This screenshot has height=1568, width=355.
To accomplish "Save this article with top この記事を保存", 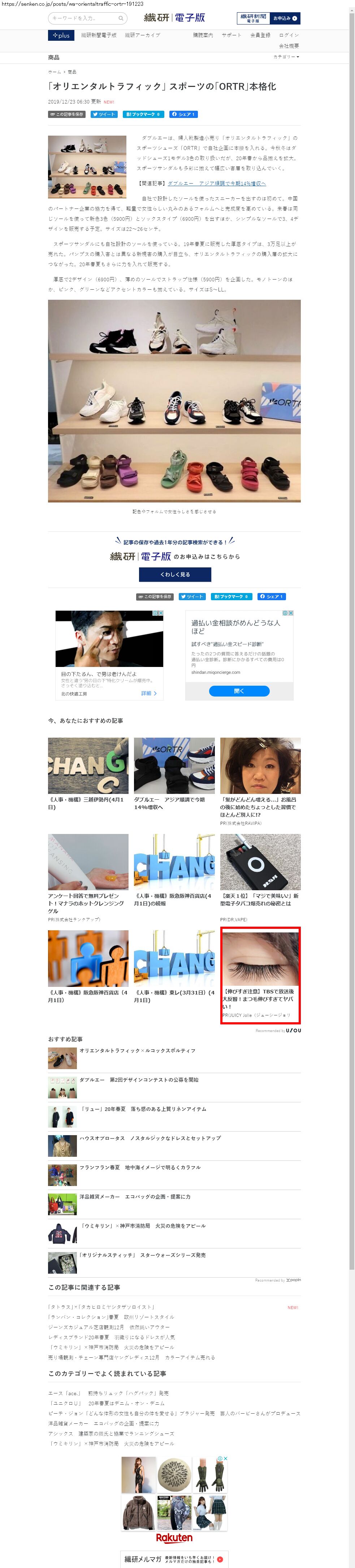I will (x=67, y=114).
